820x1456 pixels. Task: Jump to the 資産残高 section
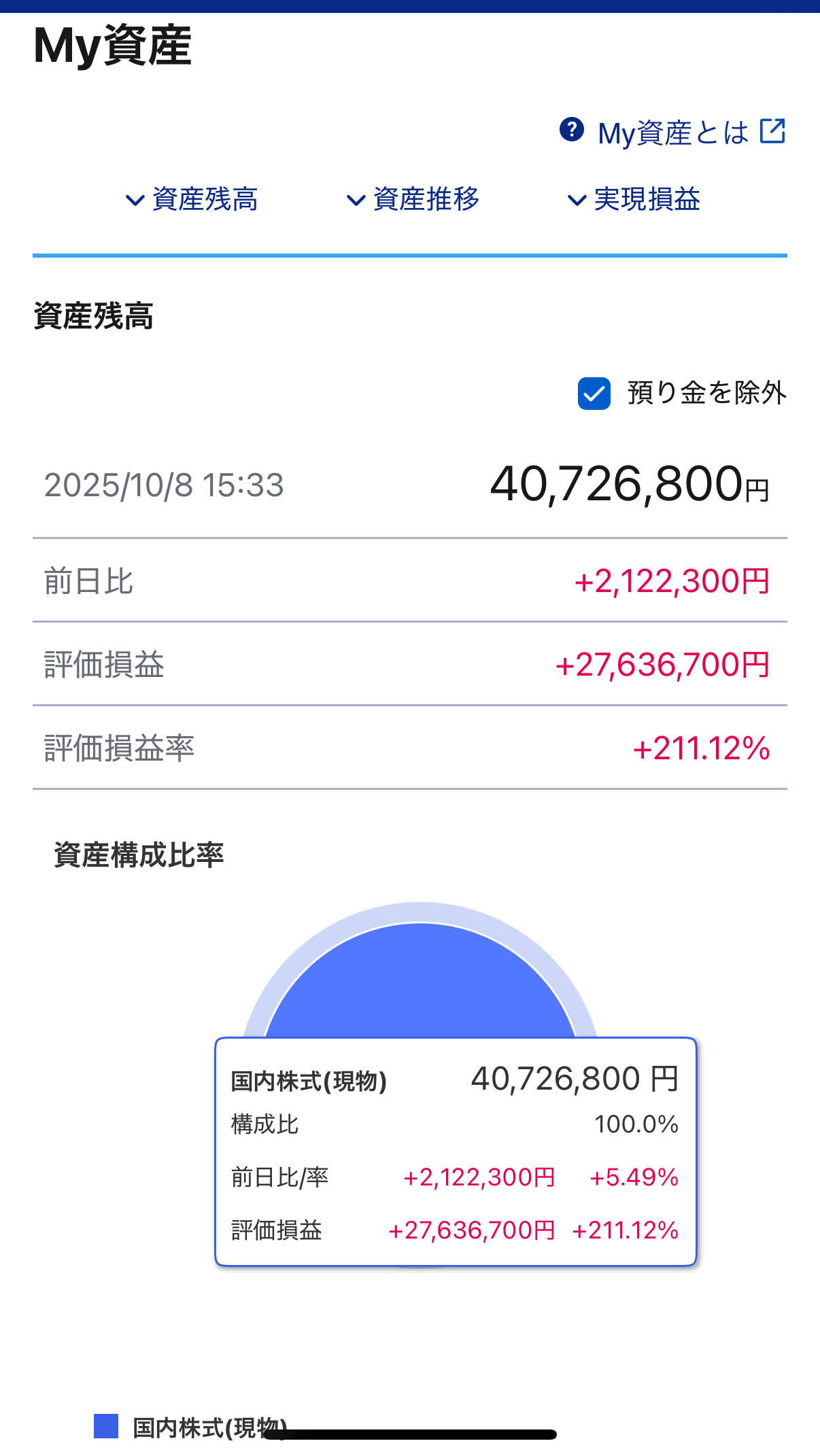coord(192,200)
